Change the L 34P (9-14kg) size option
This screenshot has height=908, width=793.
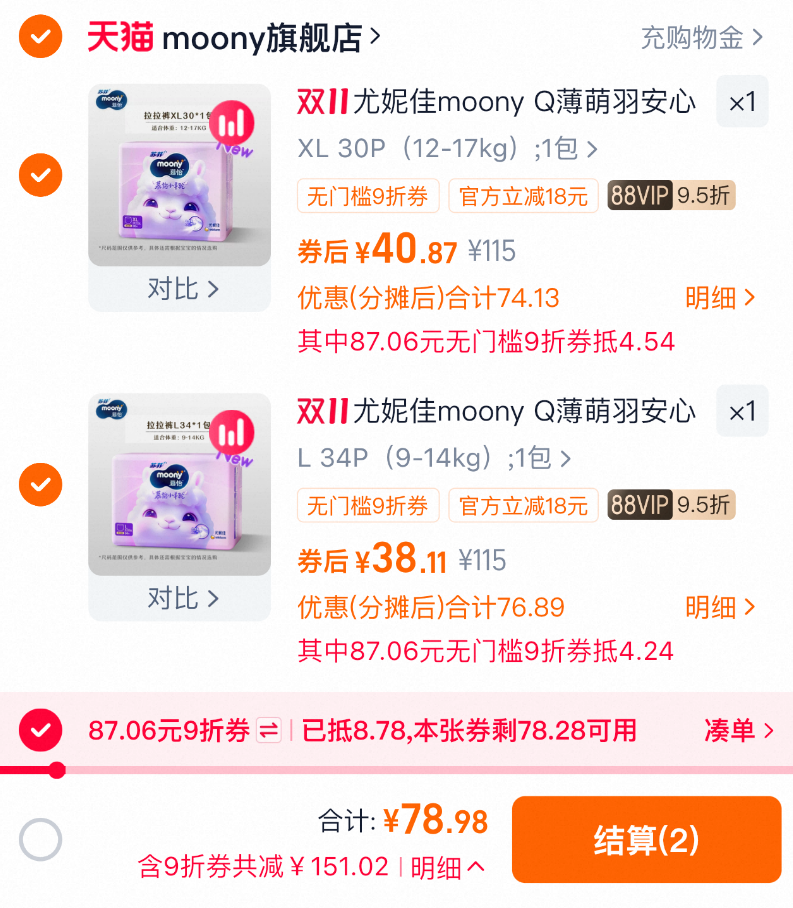tap(434, 458)
